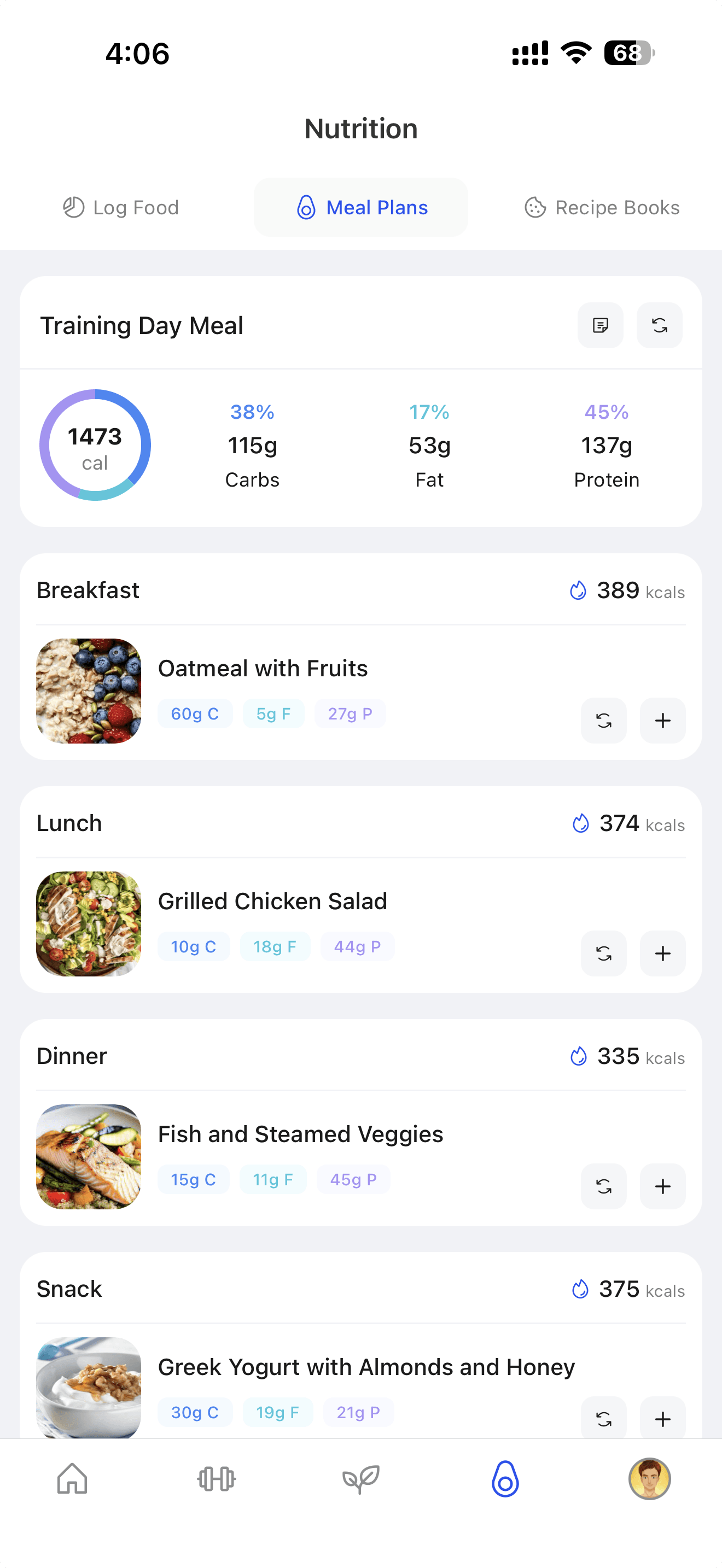Swap out Grilled Chicken Salad

(603, 953)
